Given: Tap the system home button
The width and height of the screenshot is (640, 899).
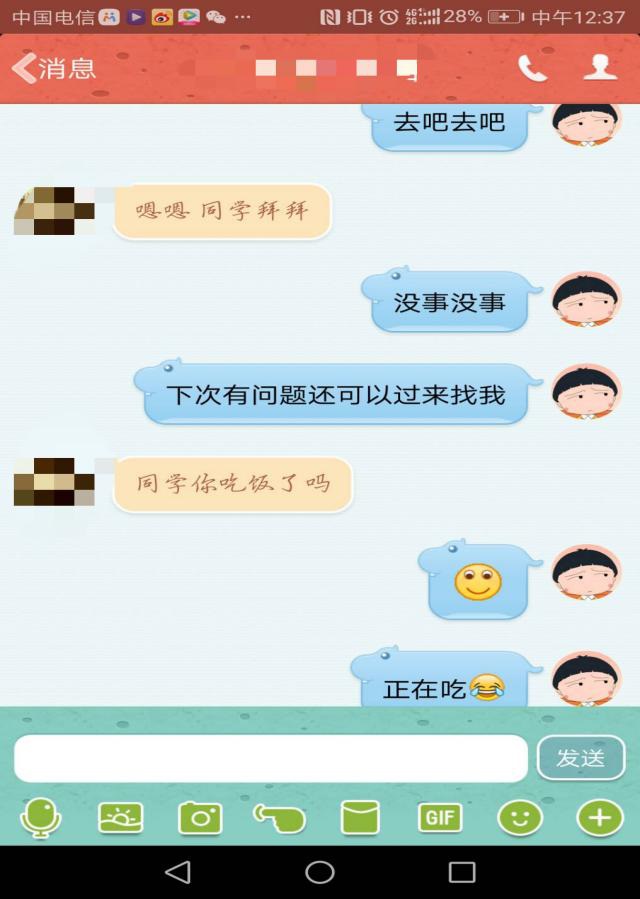Looking at the screenshot, I should (x=320, y=872).
